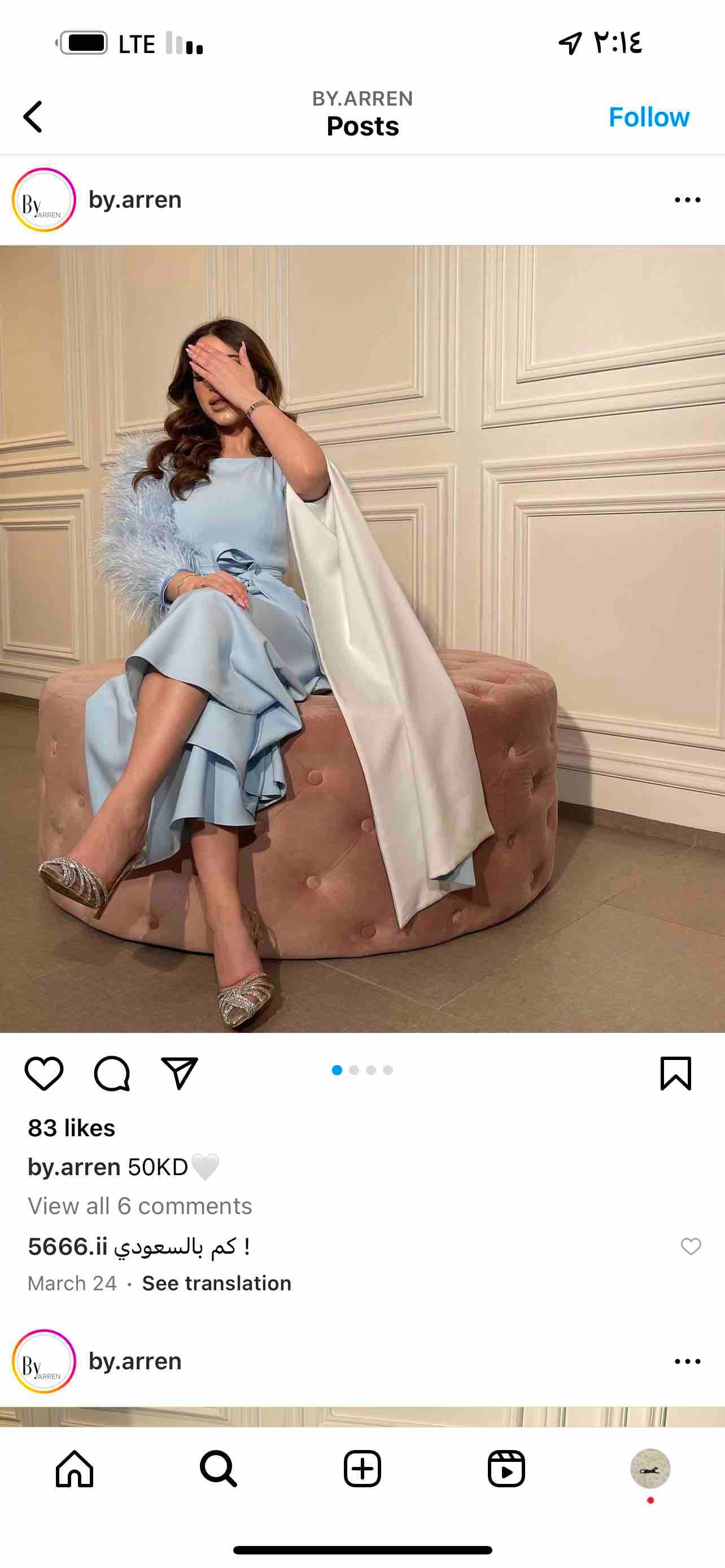Bookmark the blue dress post
Screen dimensions: 725x1568
tap(676, 1073)
